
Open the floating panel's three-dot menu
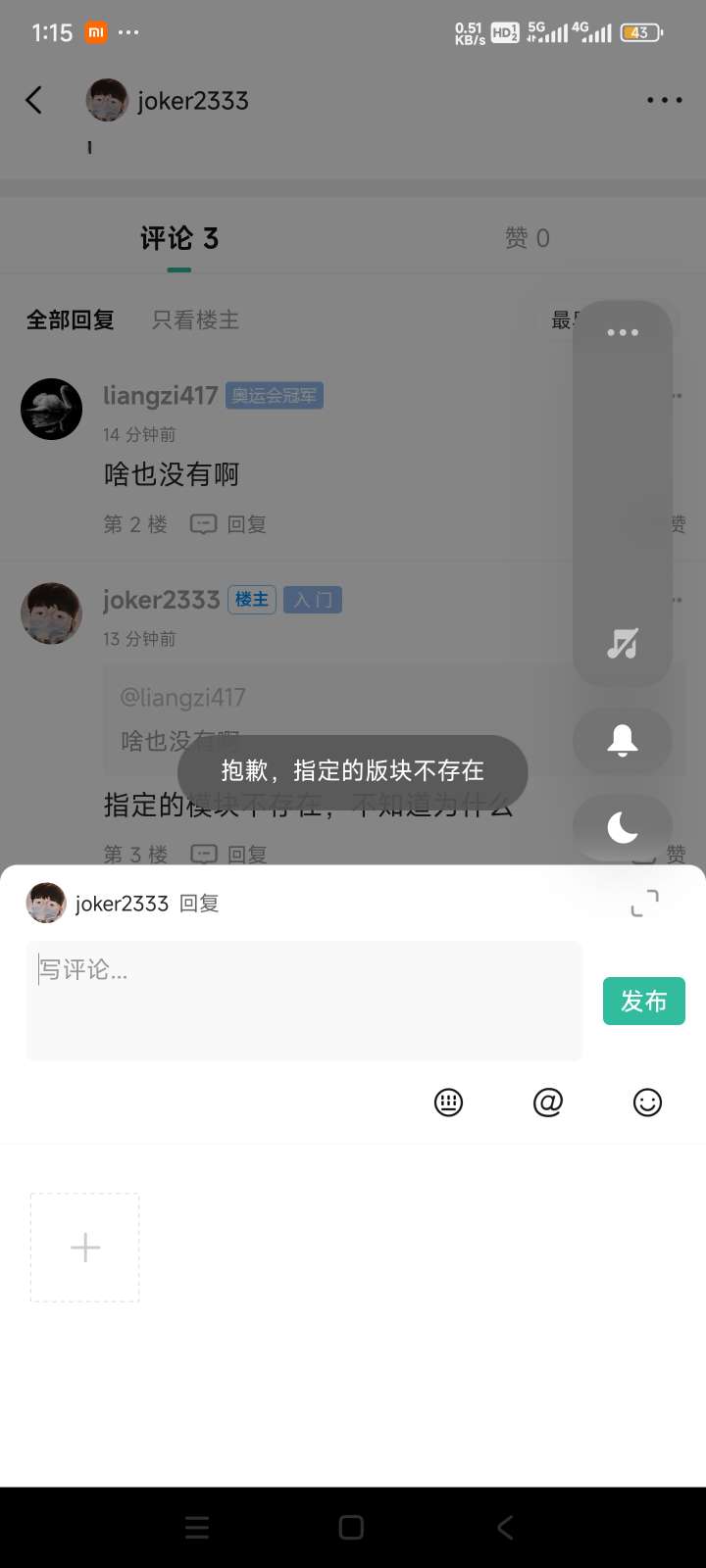[x=623, y=333]
